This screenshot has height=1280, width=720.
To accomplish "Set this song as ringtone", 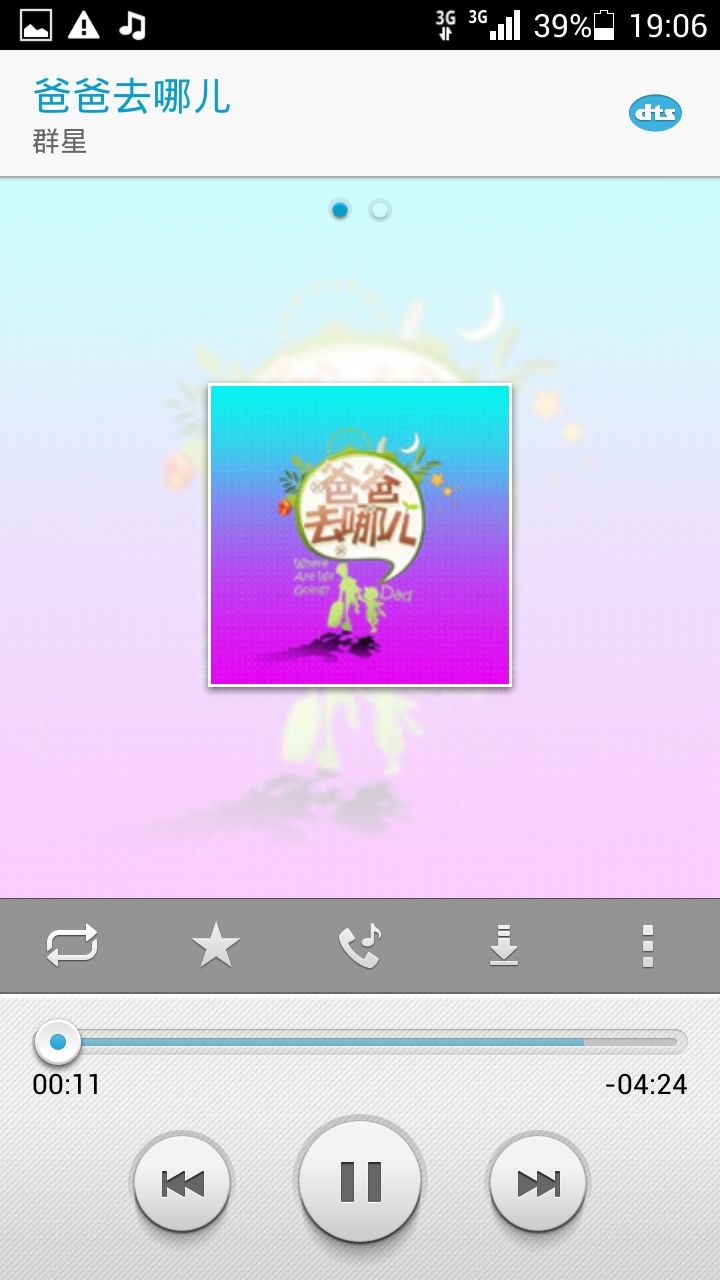I will [x=360, y=945].
